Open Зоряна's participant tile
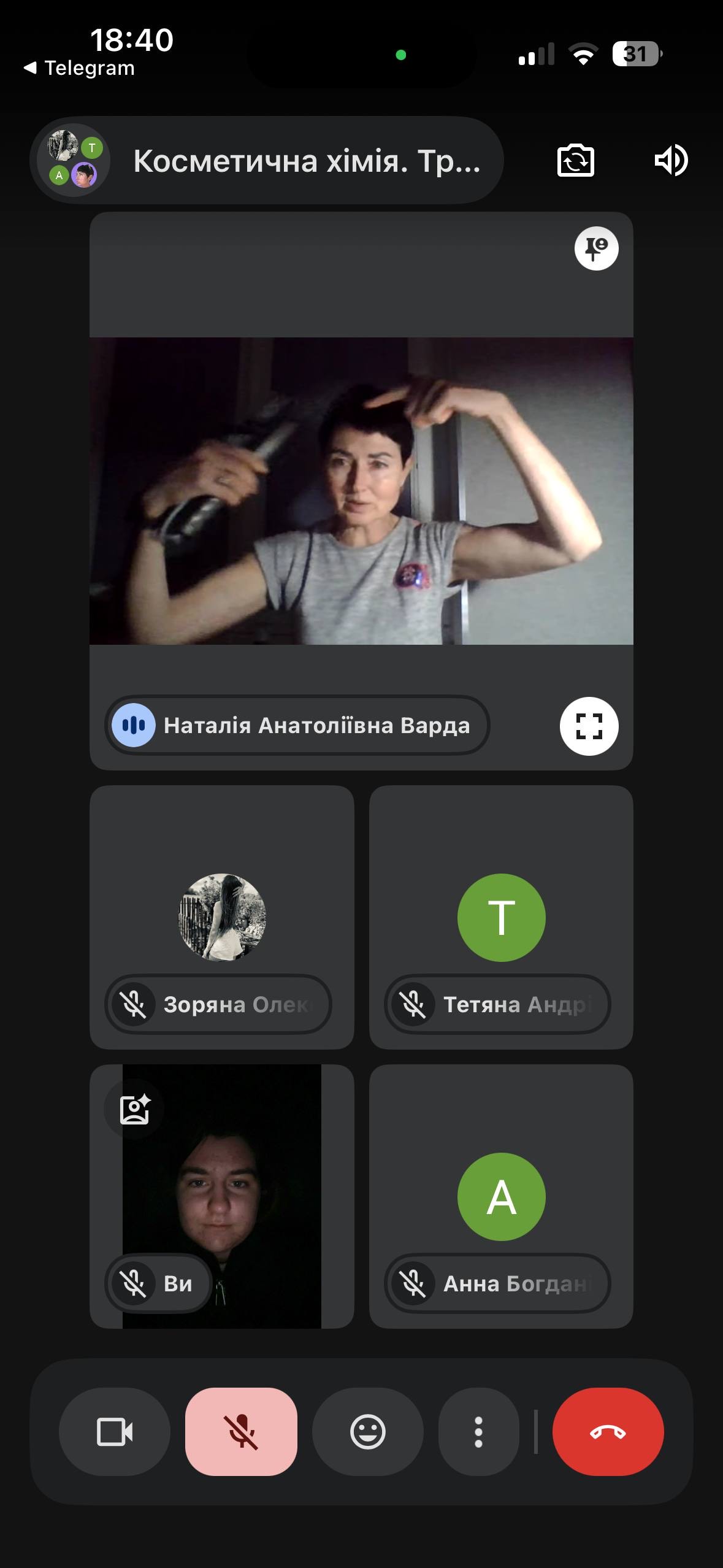 (x=221, y=917)
